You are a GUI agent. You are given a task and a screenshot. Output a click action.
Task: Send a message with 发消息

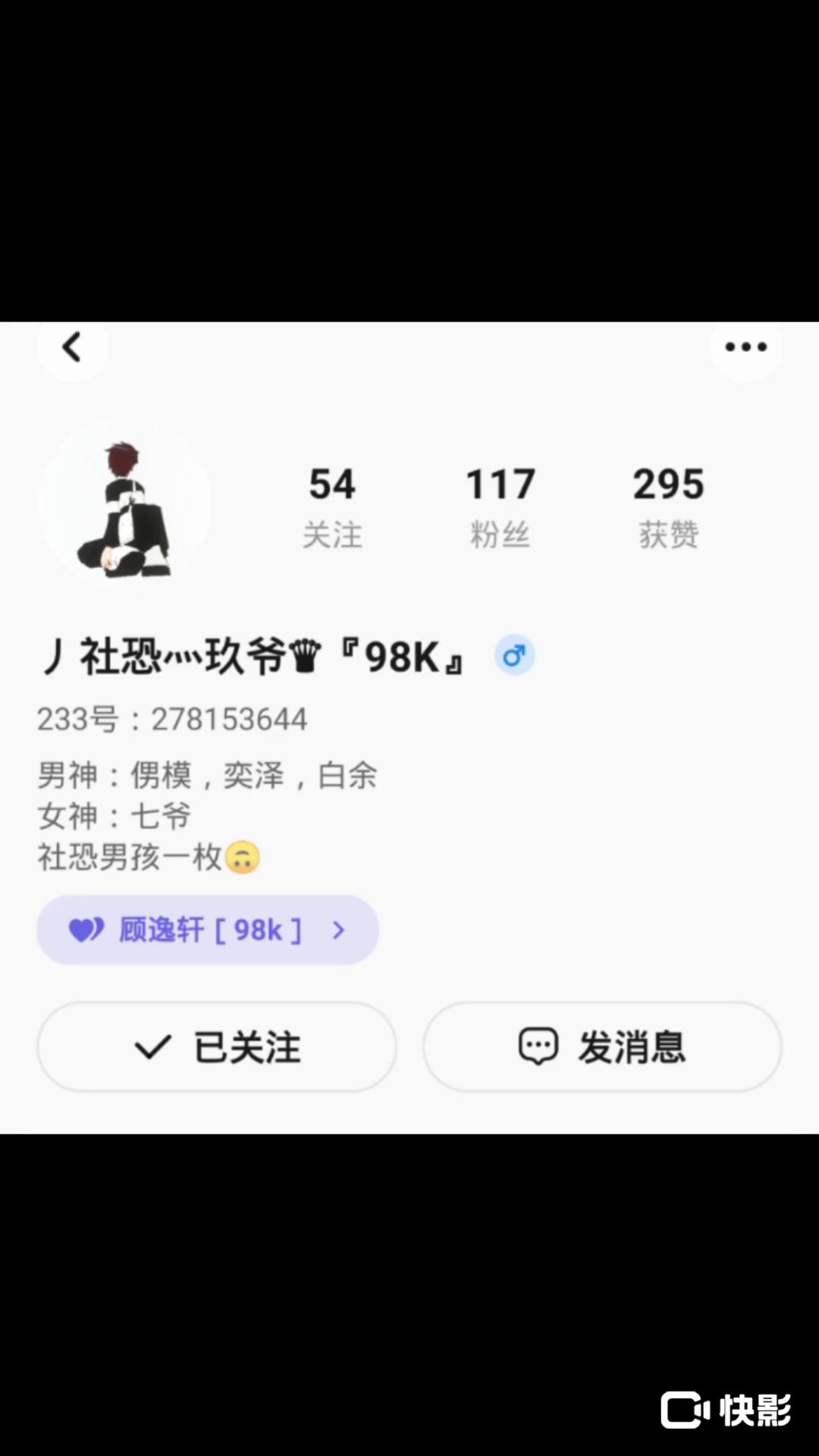coord(602,1047)
